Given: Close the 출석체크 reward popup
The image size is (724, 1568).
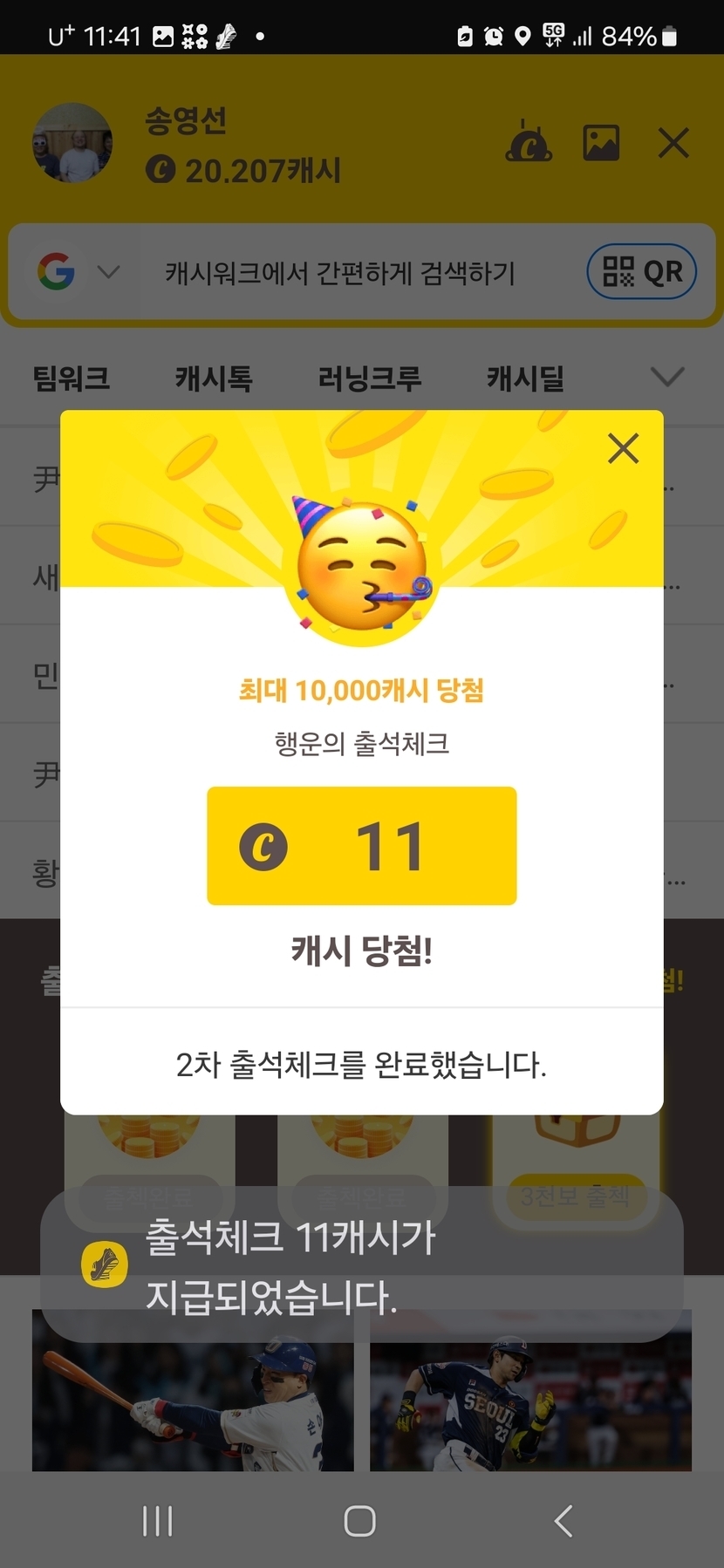Looking at the screenshot, I should click(623, 449).
